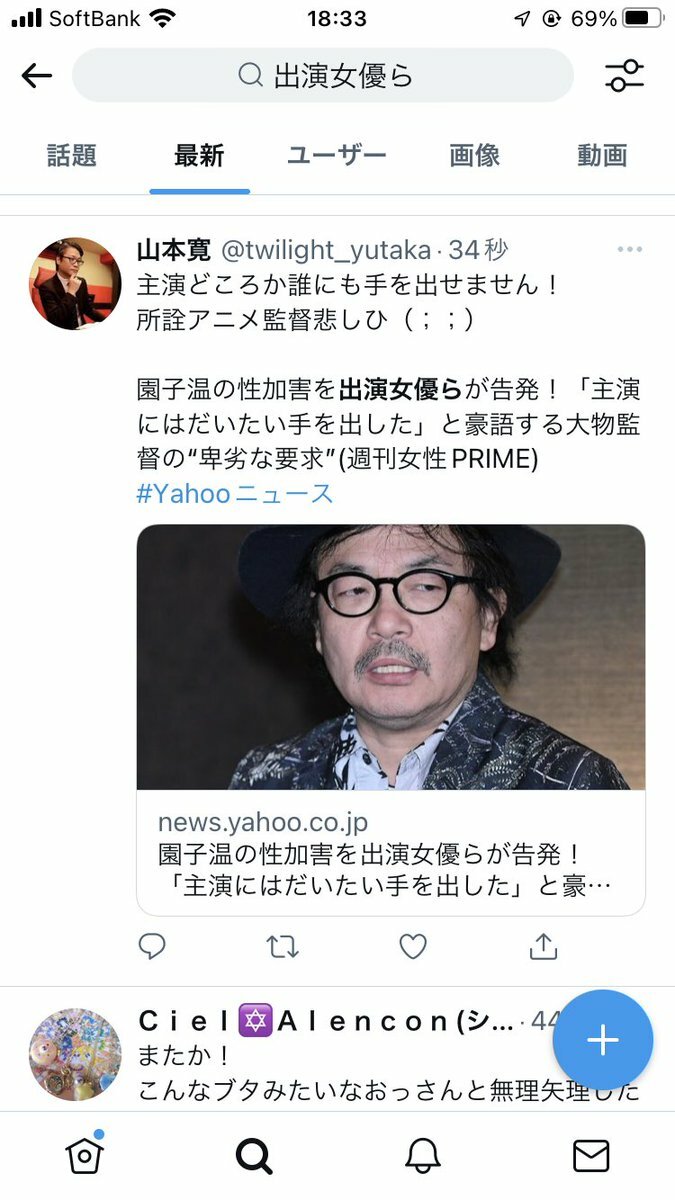Compose a new tweet with the plus button
This screenshot has height=1200, width=675.
(x=602, y=1041)
